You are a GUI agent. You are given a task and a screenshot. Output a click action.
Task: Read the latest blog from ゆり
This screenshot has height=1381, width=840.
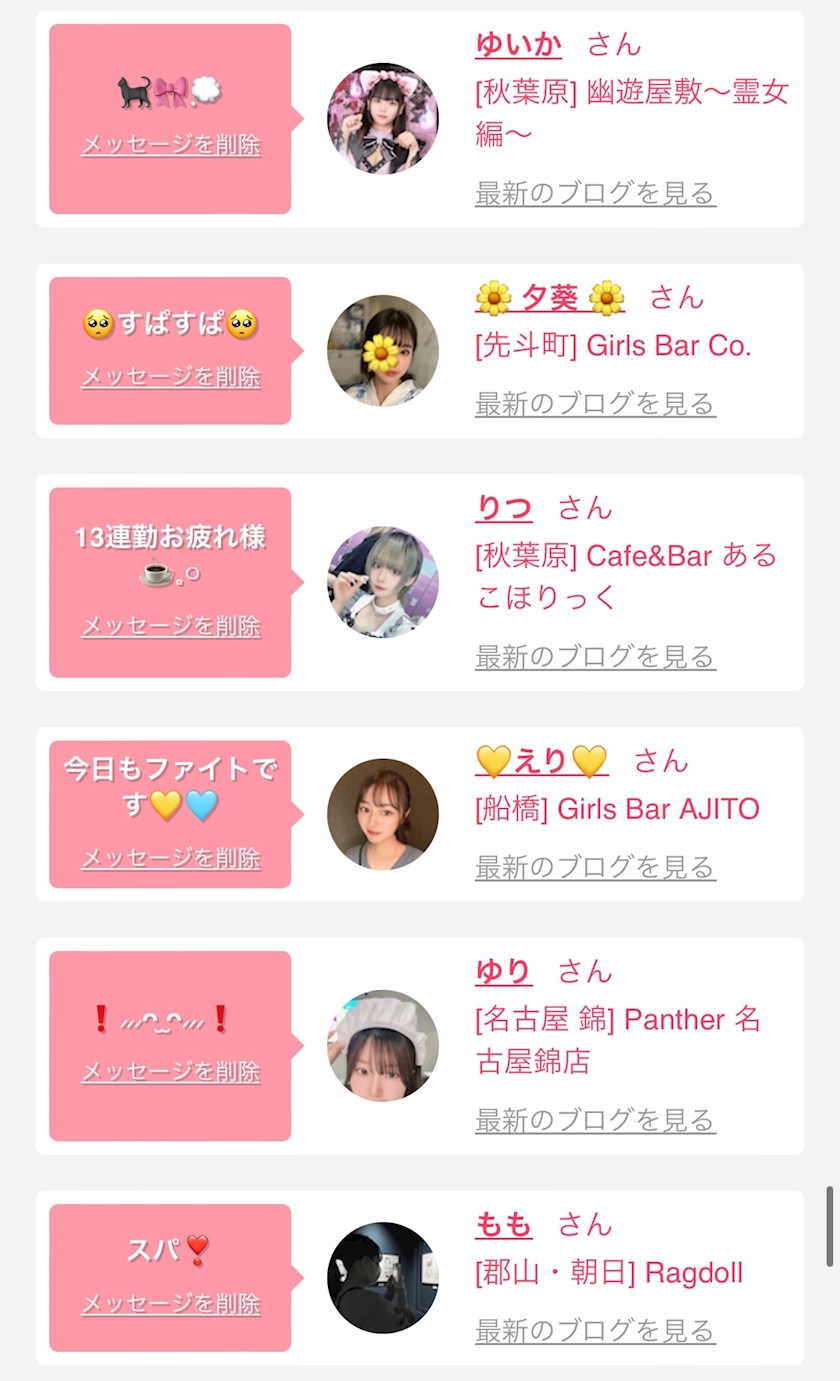point(595,1121)
